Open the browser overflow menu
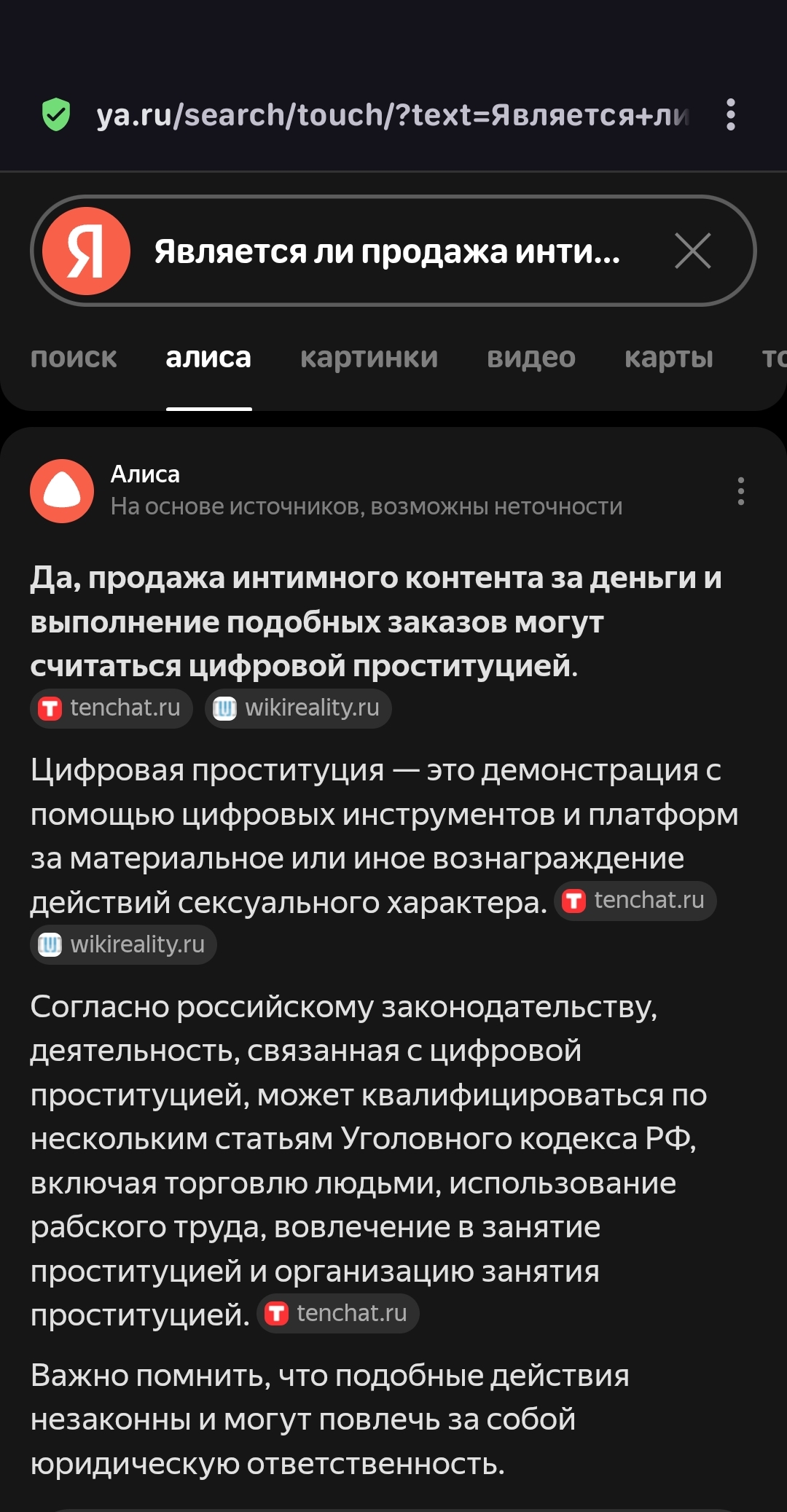The height and width of the screenshot is (1512, 787). (730, 114)
